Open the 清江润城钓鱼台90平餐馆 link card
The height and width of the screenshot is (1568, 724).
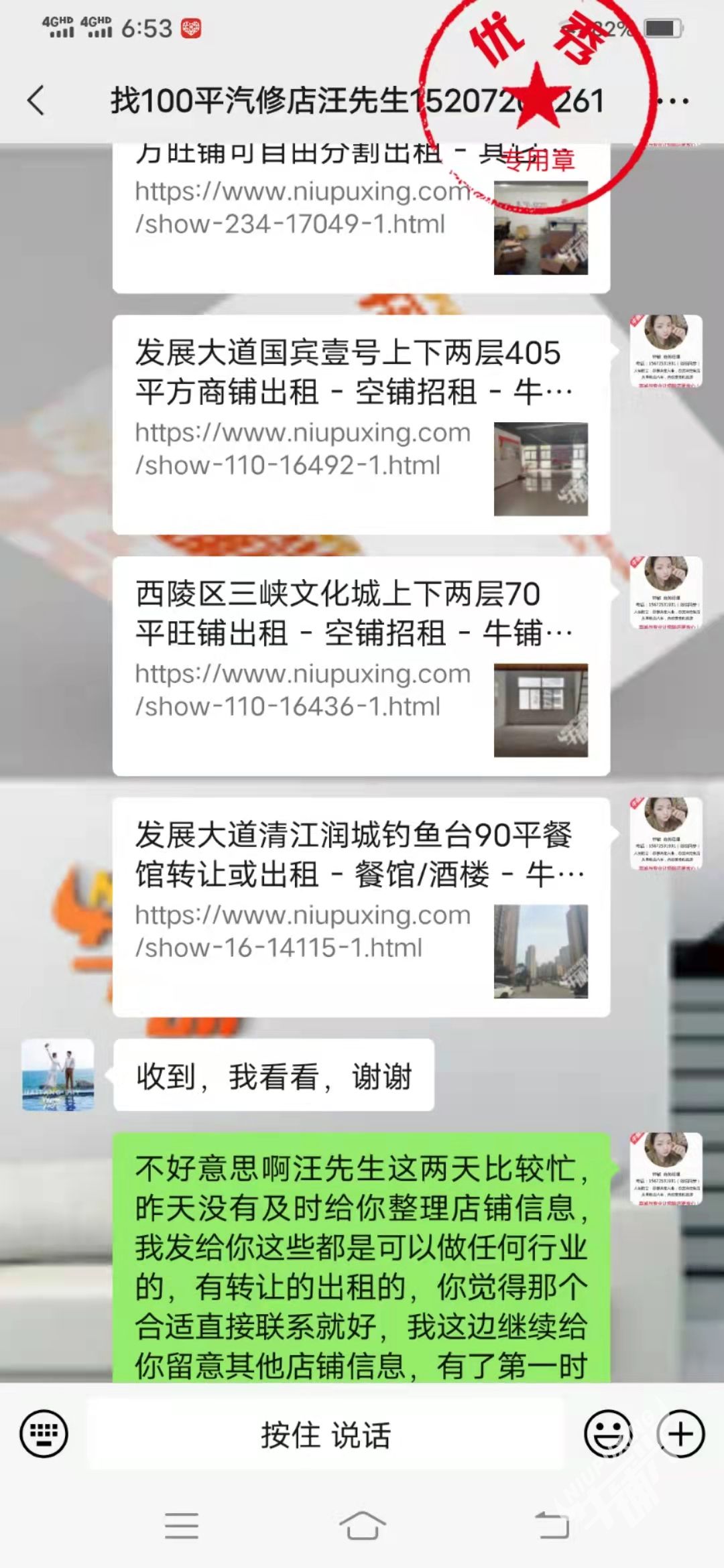[x=361, y=907]
